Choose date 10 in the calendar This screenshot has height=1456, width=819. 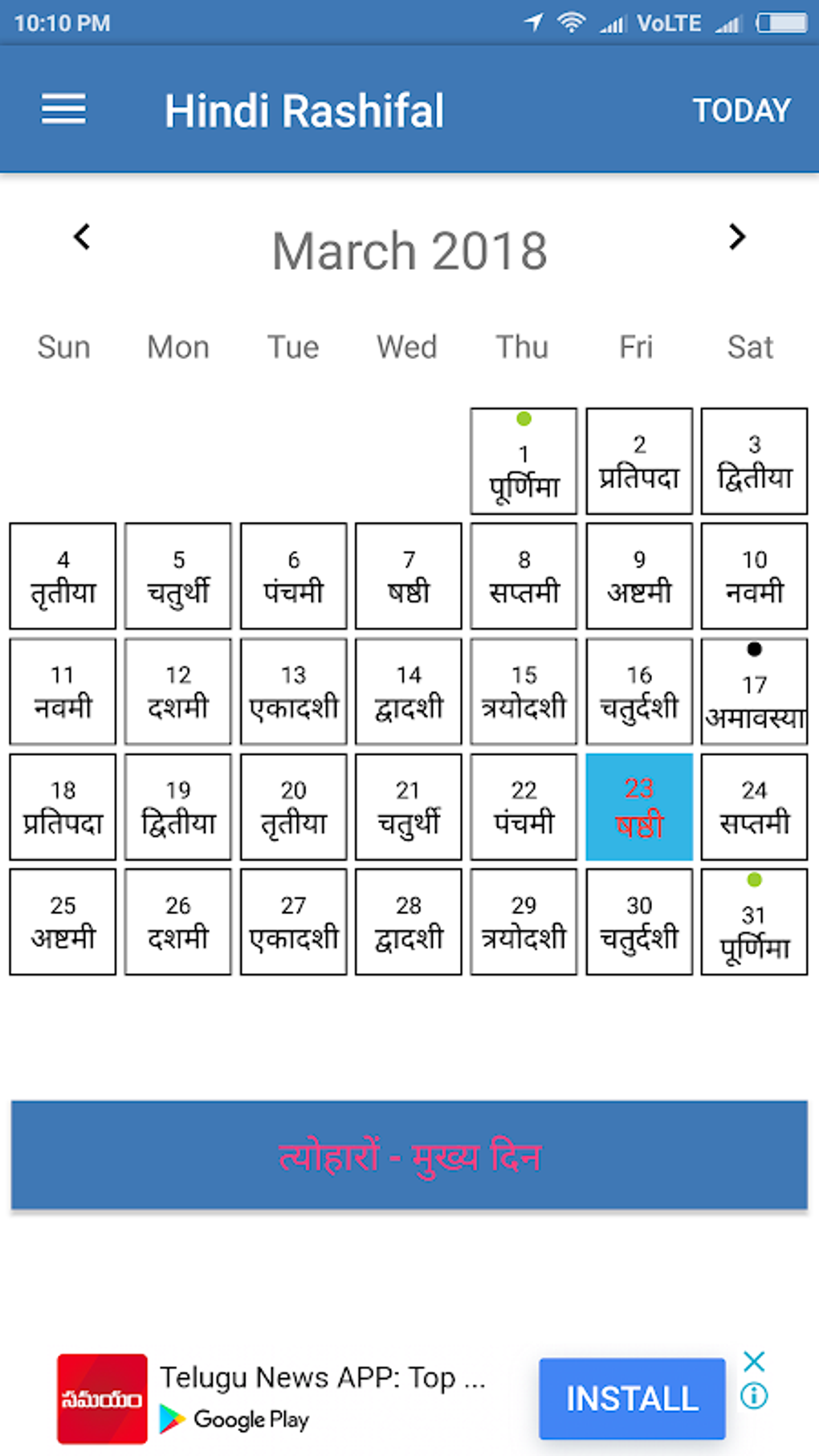point(754,576)
